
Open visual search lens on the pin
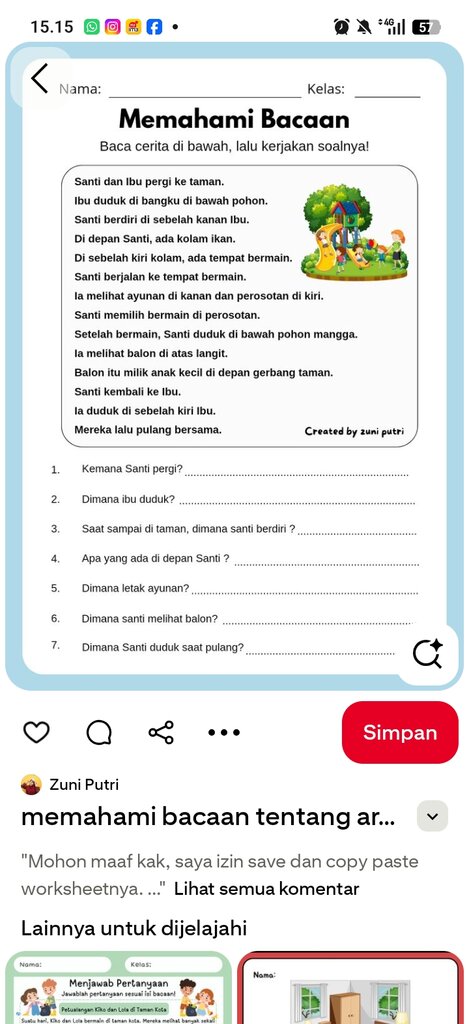click(x=428, y=654)
